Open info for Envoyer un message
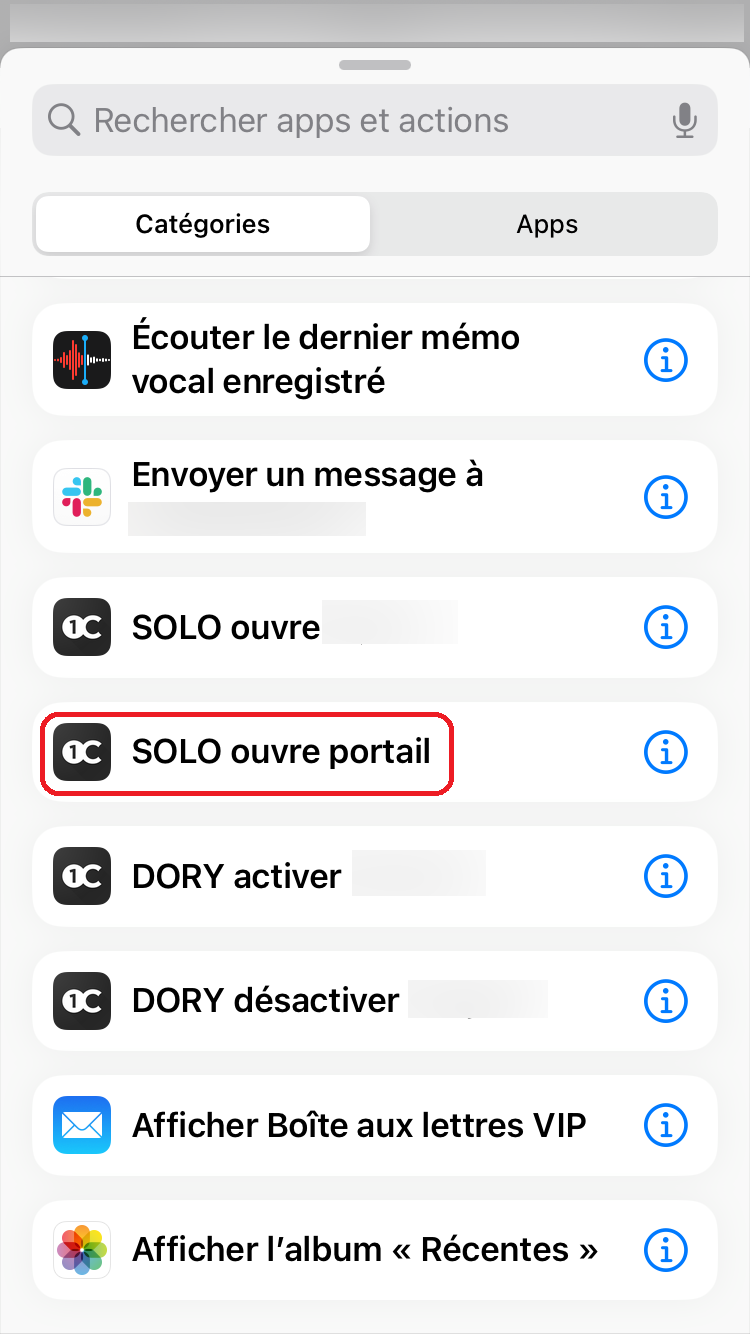The image size is (750, 1334). point(665,497)
